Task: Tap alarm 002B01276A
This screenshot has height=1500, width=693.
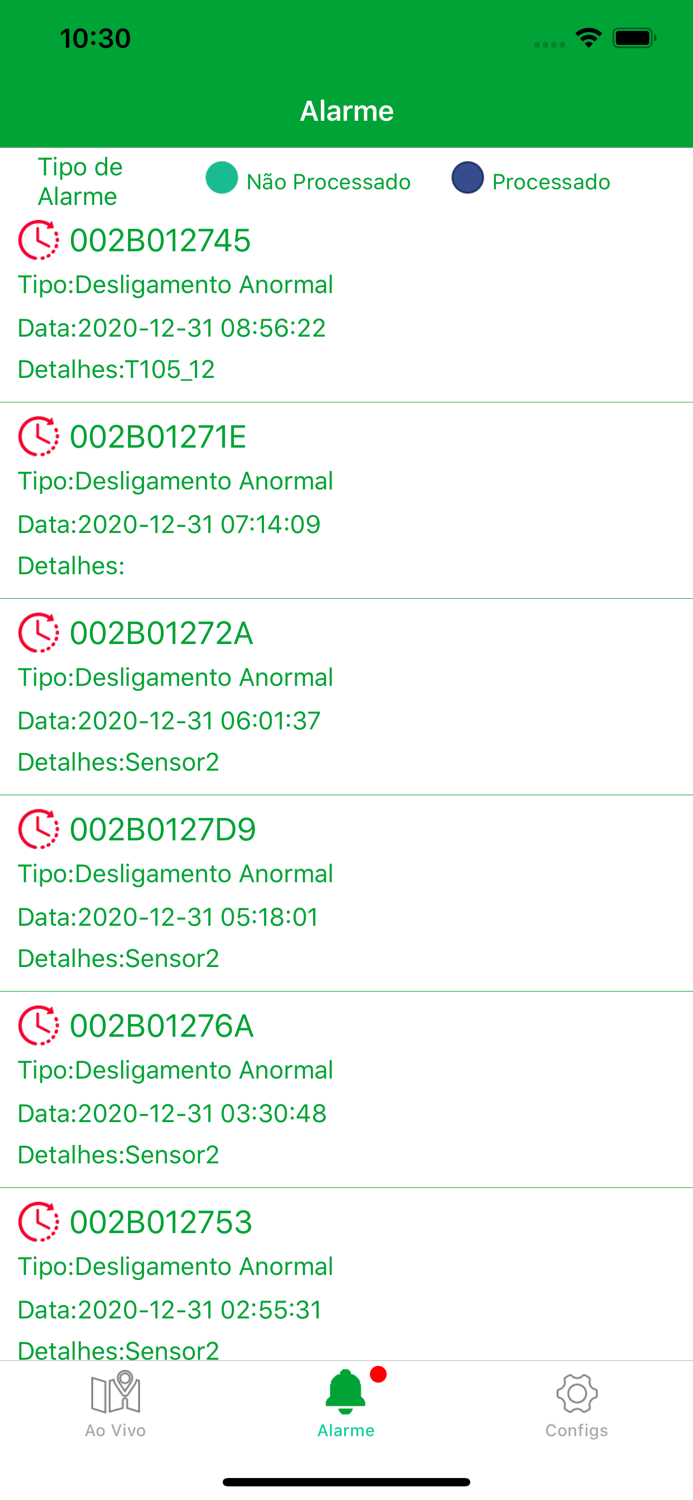Action: [x=346, y=1089]
